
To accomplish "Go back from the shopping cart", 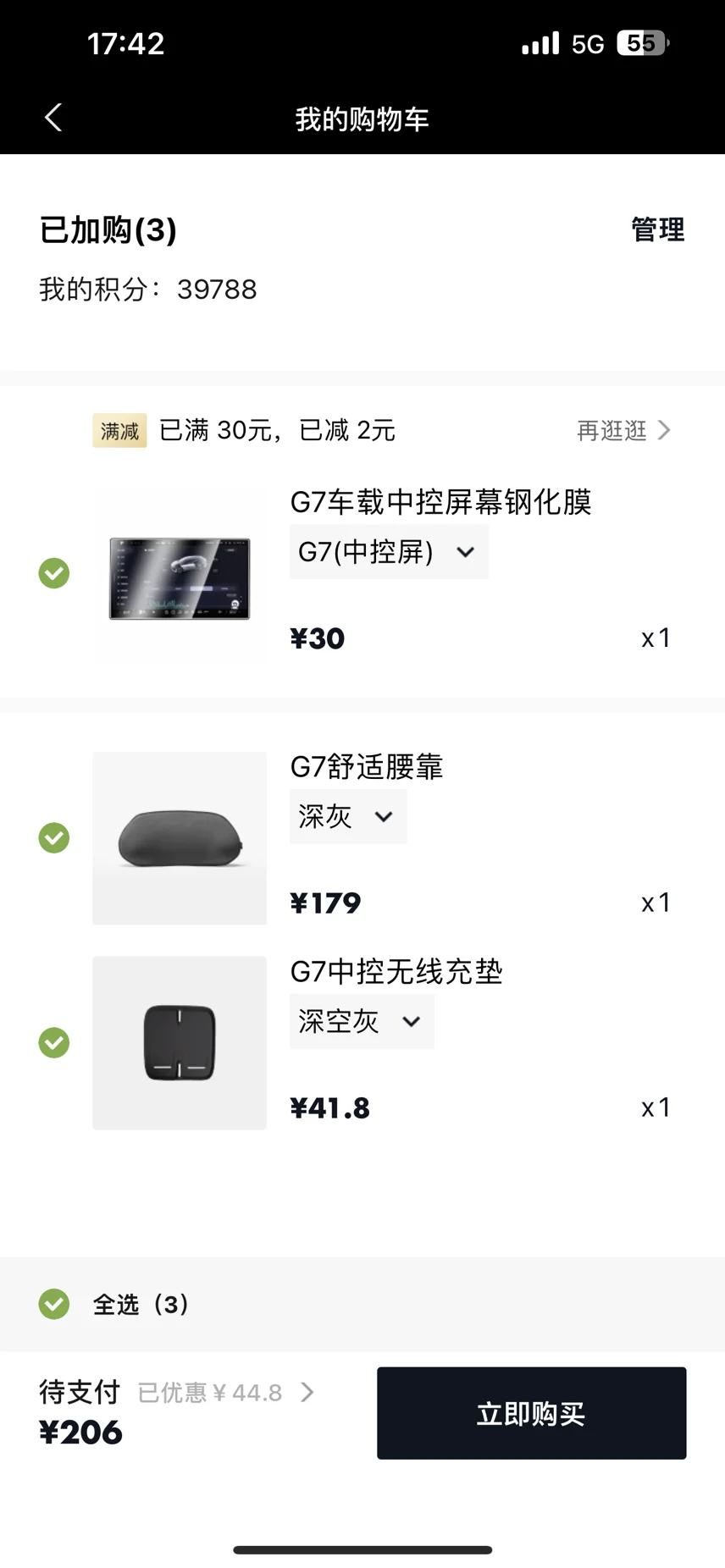I will pos(53,118).
